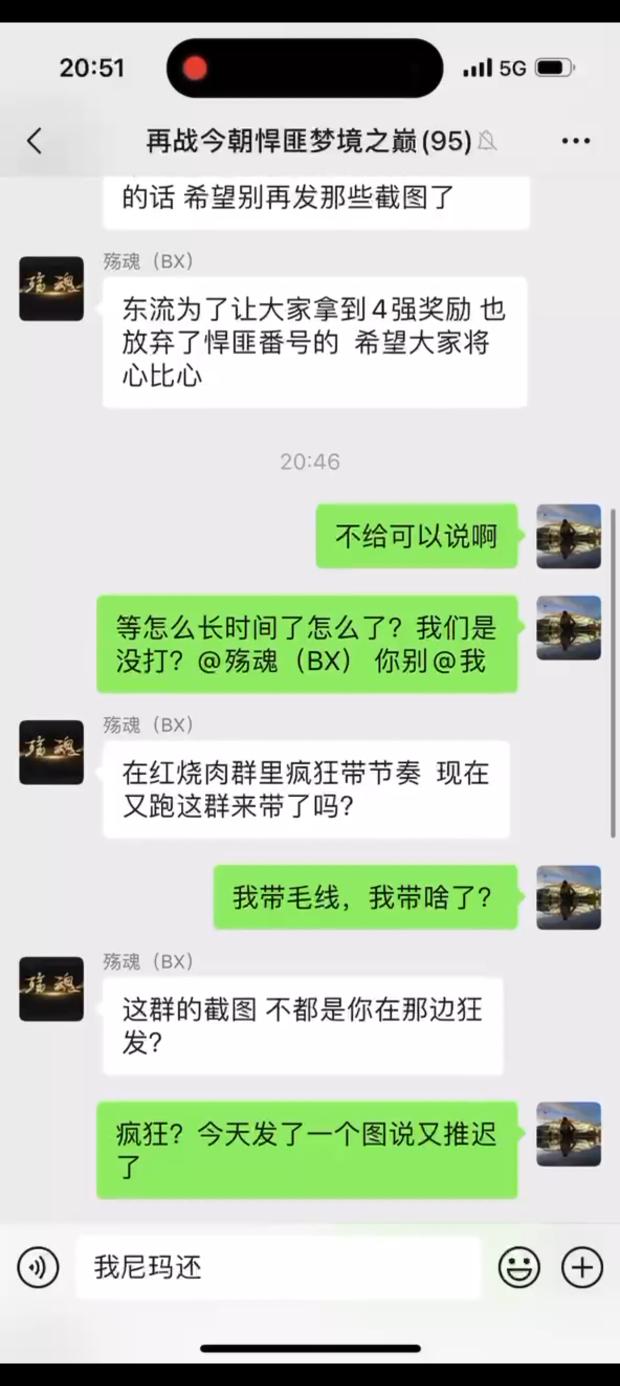Tap your avatar beside the 不给可以说啊 message
This screenshot has width=620, height=1386.
click(x=569, y=536)
